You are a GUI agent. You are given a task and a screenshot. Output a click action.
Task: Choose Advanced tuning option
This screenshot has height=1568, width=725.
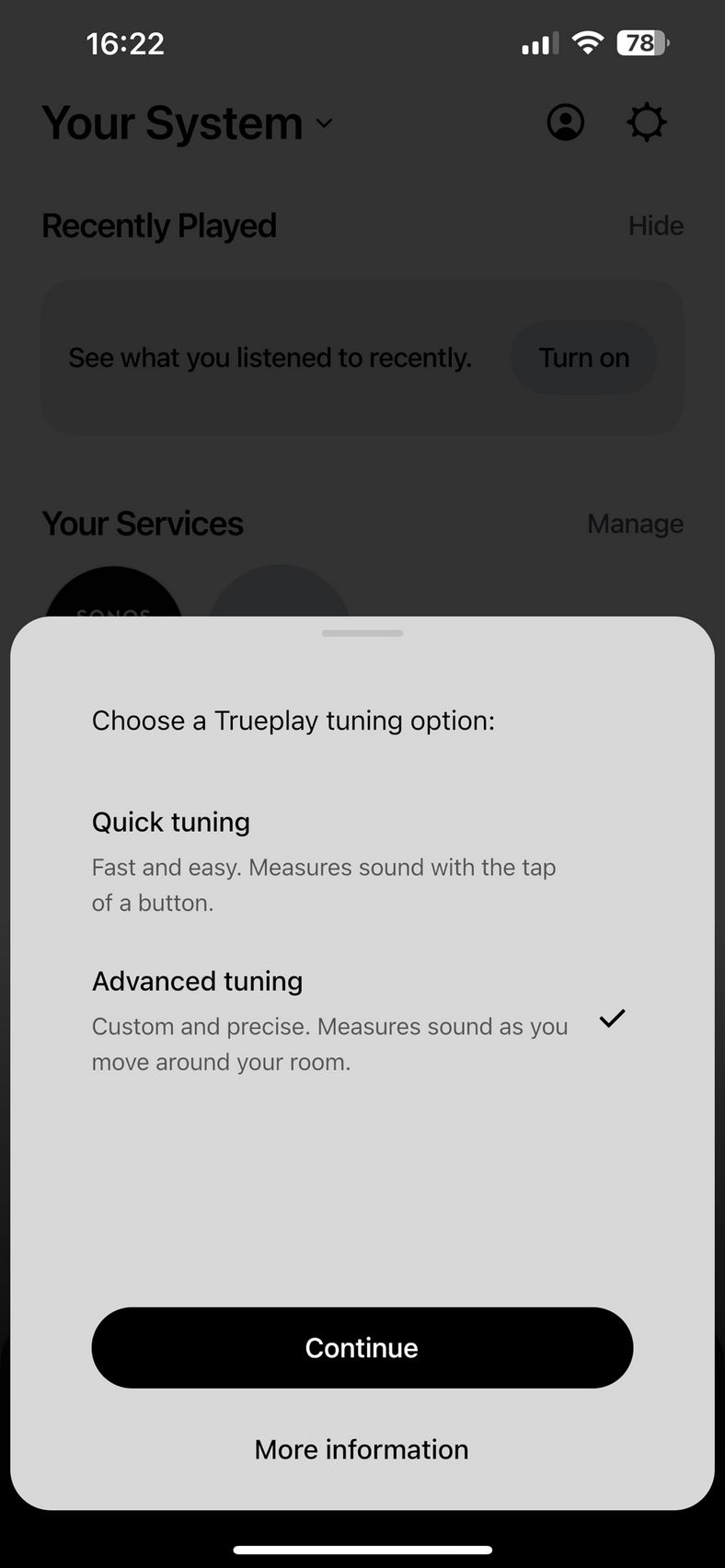click(x=362, y=1020)
